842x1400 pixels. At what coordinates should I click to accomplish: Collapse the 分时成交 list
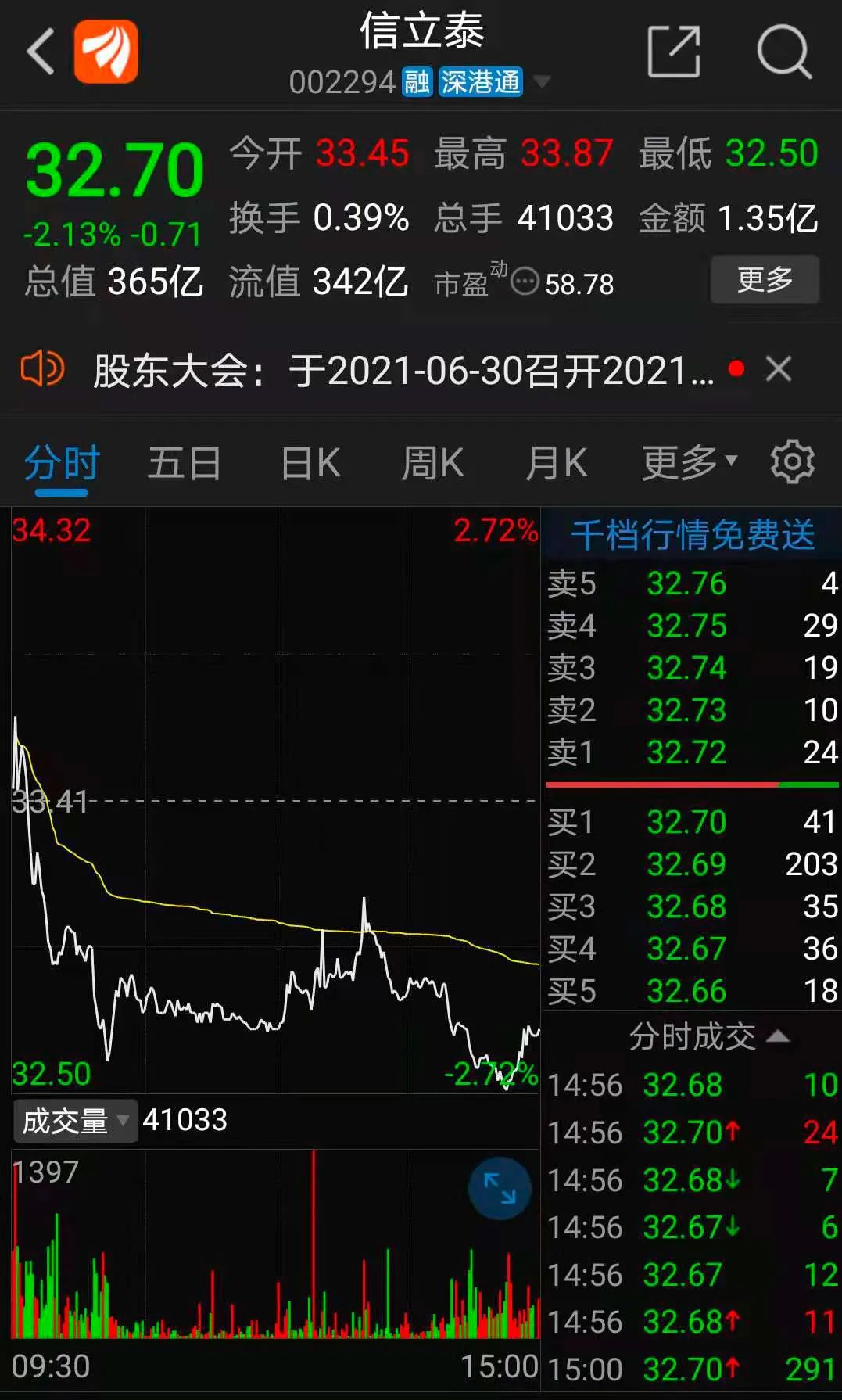pos(708,1037)
